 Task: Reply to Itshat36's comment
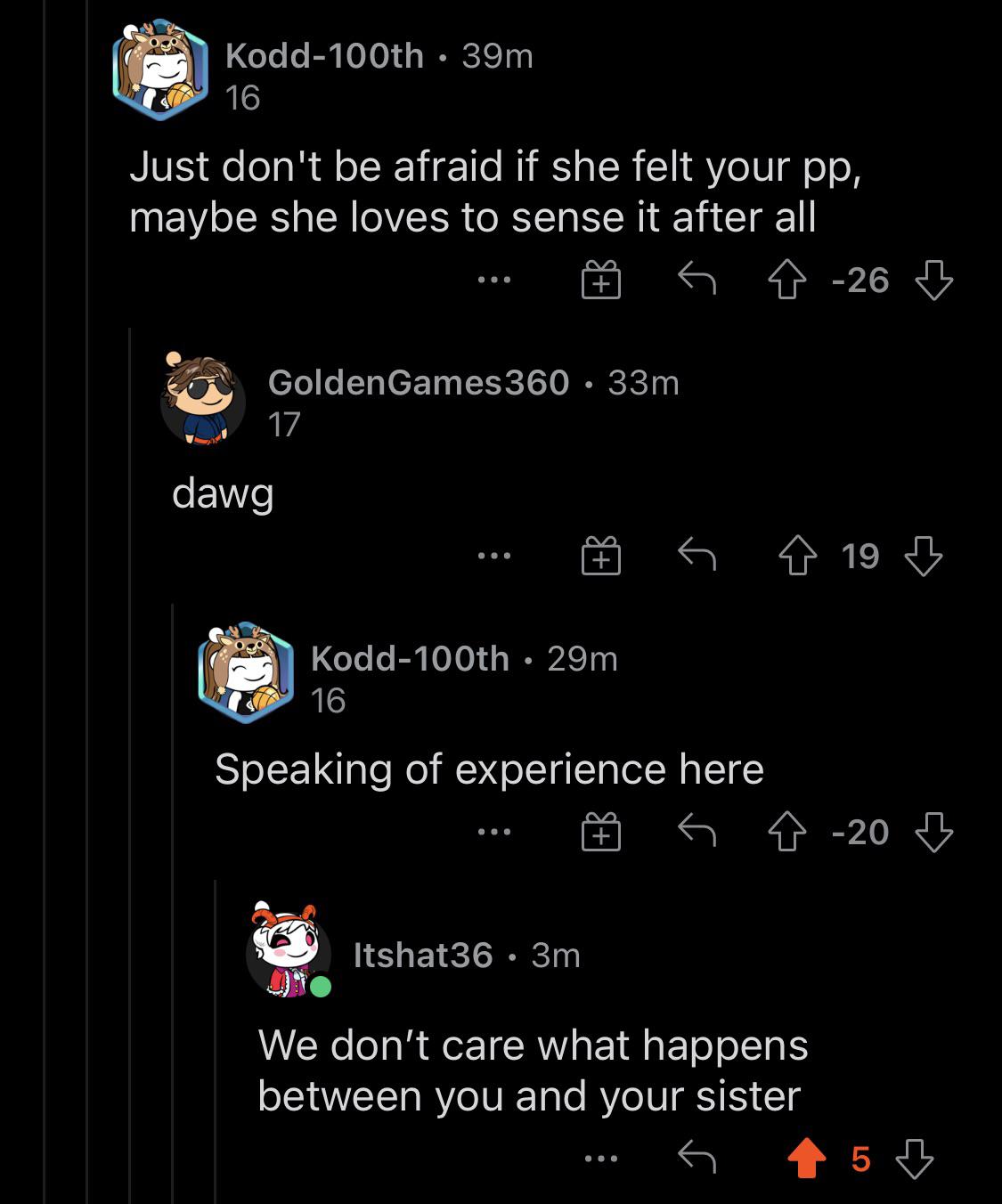pos(697,1159)
